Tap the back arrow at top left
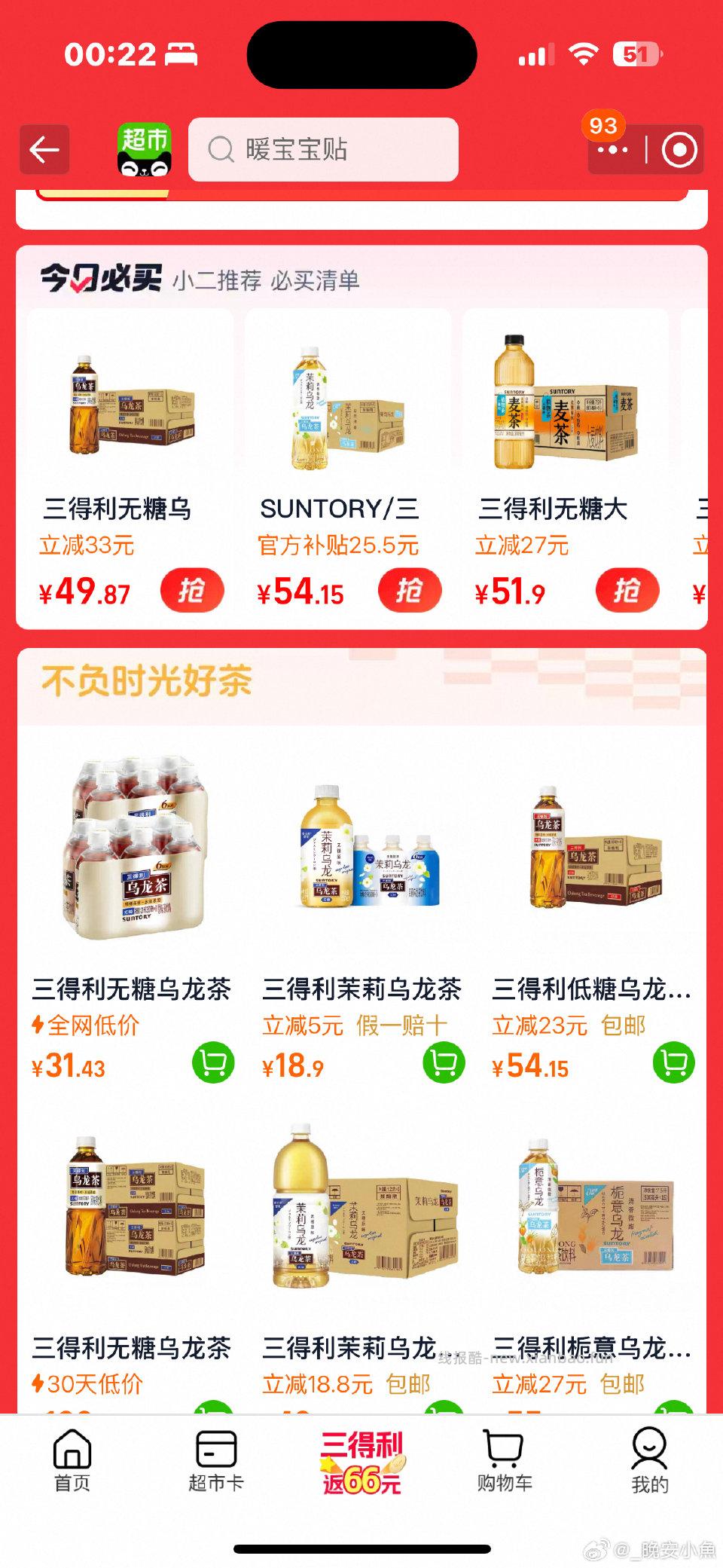This screenshot has height=1568, width=723. 43,148
